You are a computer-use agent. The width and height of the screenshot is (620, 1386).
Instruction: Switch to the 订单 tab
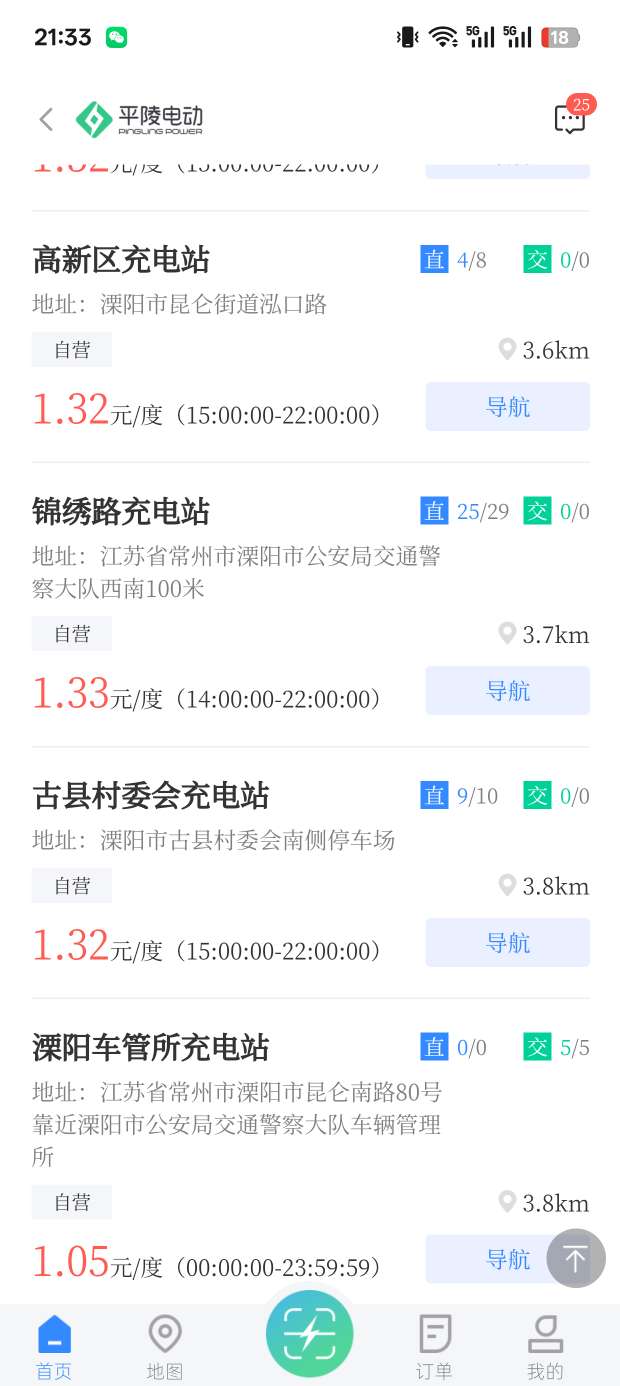pos(434,1346)
